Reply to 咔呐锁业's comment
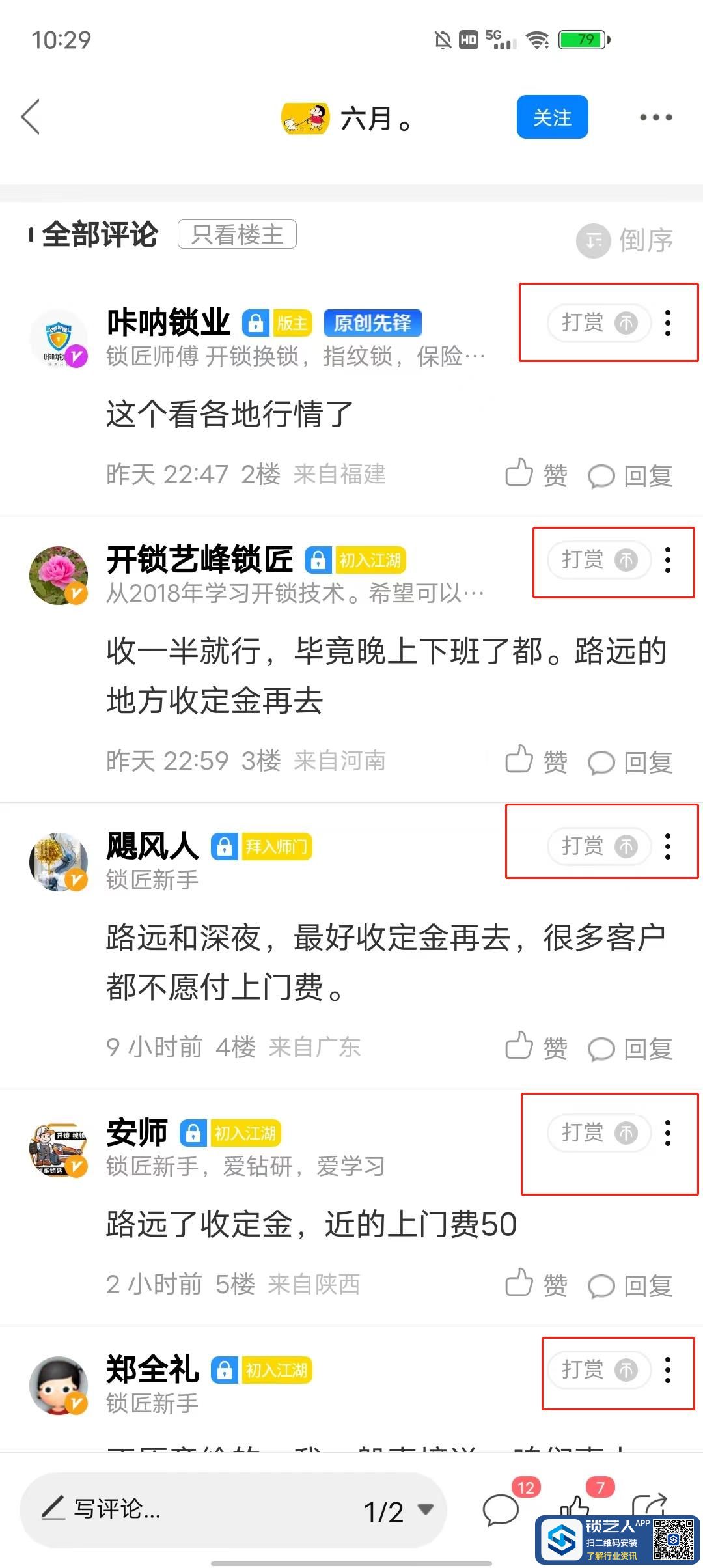Image resolution: width=703 pixels, height=1568 pixels. pyautogui.click(x=630, y=476)
